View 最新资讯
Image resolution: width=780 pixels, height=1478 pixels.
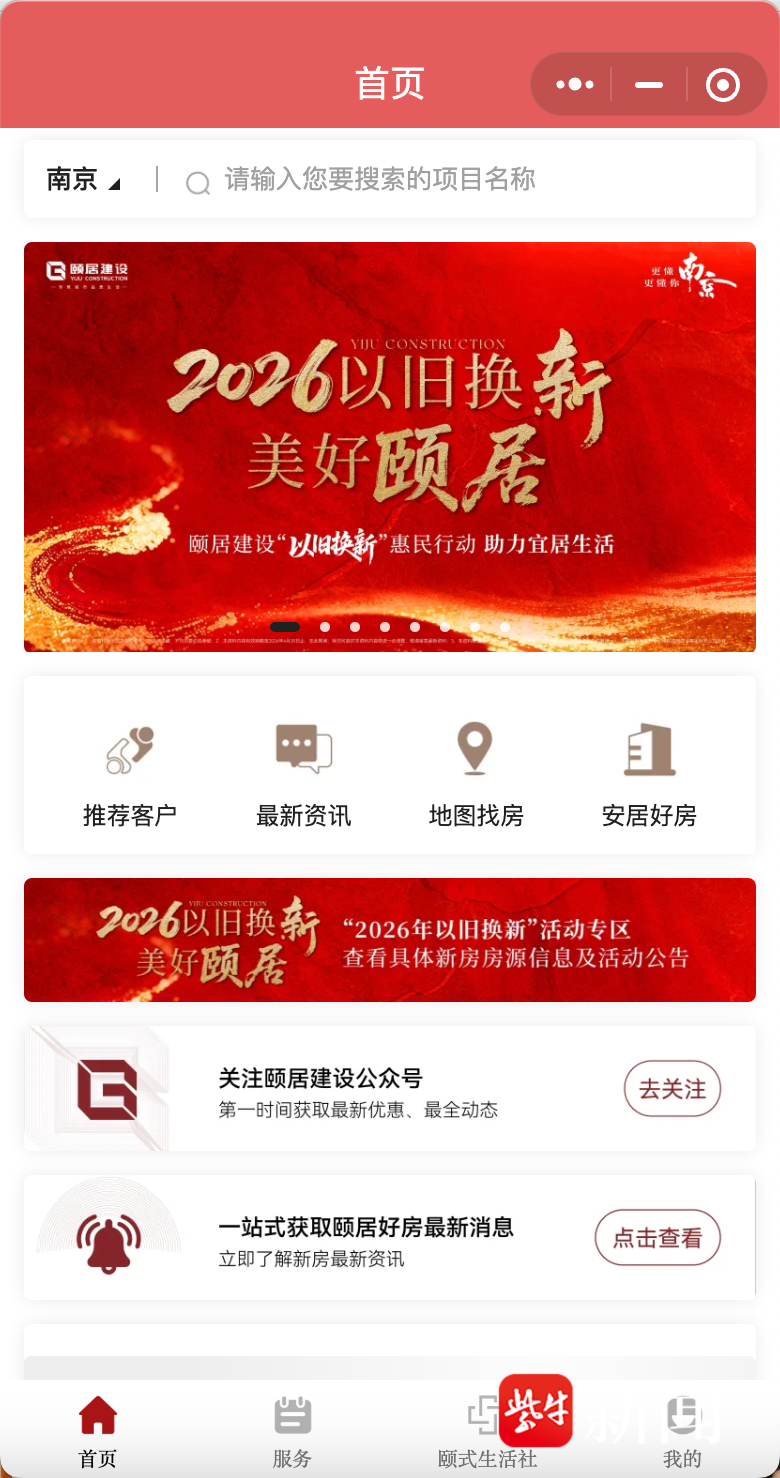pyautogui.click(x=303, y=776)
